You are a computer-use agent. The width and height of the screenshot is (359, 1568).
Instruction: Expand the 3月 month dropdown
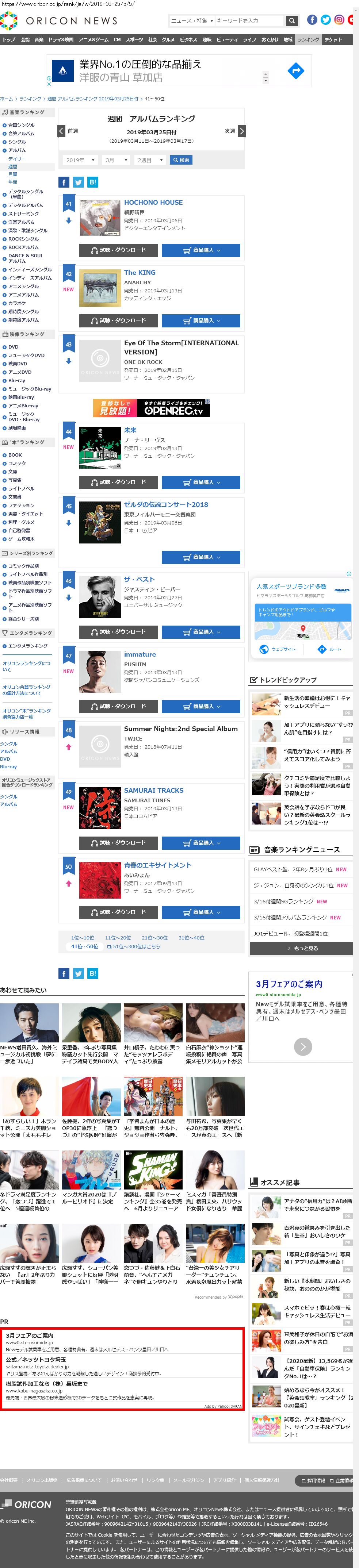point(116,160)
